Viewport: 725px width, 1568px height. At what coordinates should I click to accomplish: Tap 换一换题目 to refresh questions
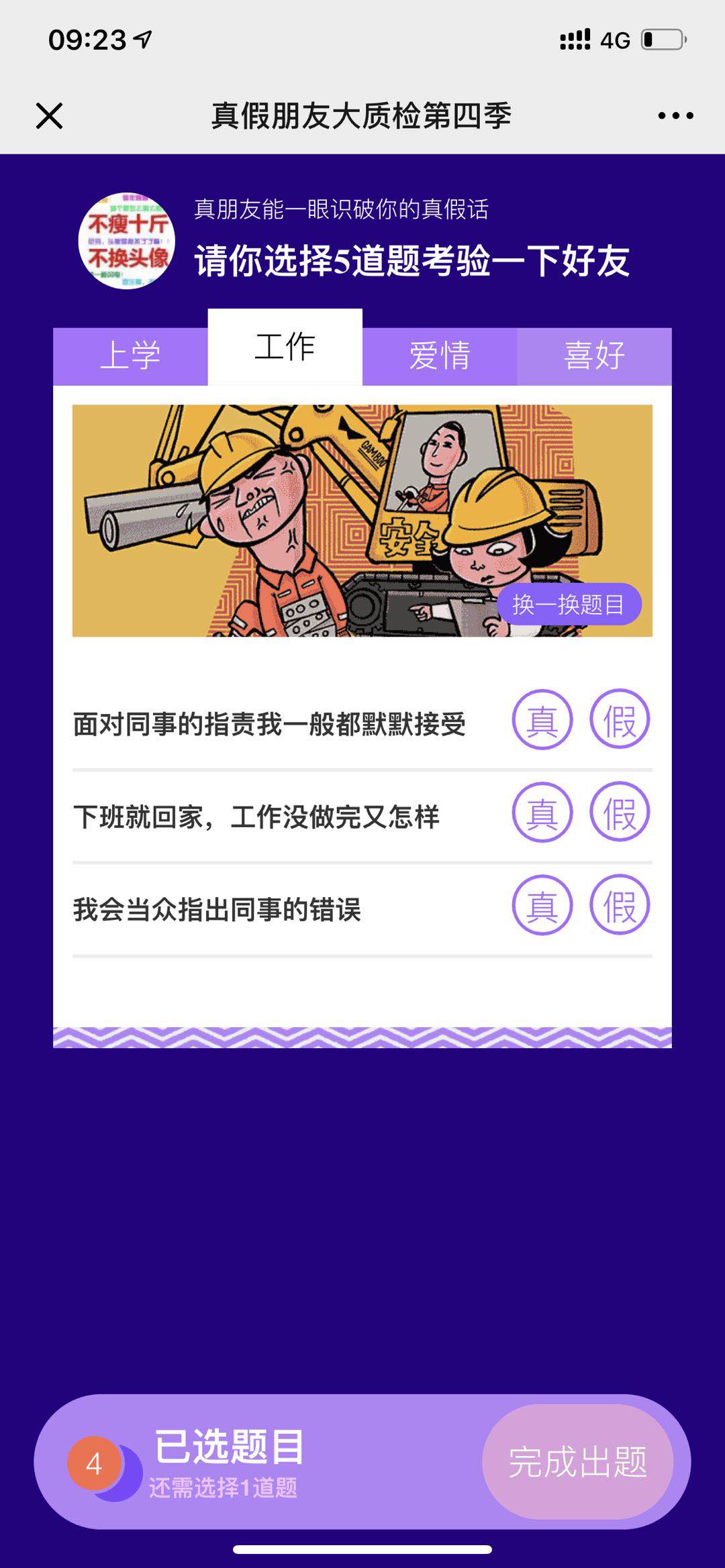[569, 605]
